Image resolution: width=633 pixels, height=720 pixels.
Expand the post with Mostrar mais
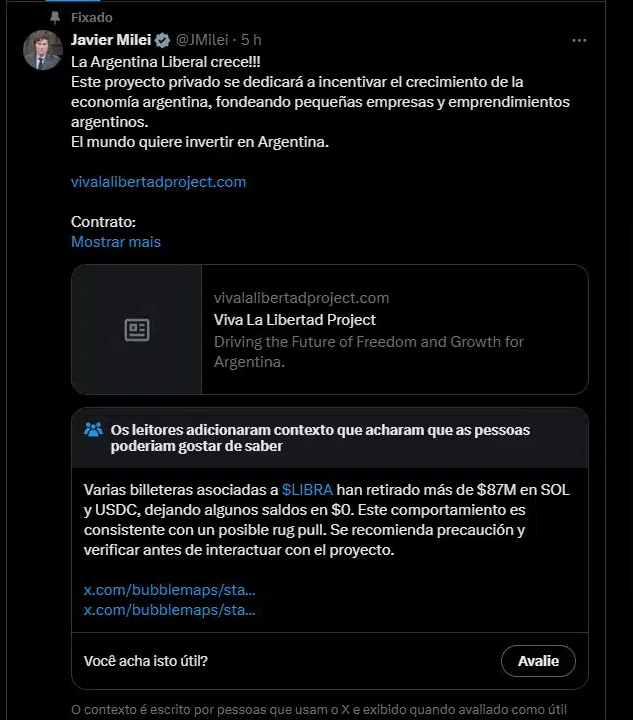(x=115, y=242)
